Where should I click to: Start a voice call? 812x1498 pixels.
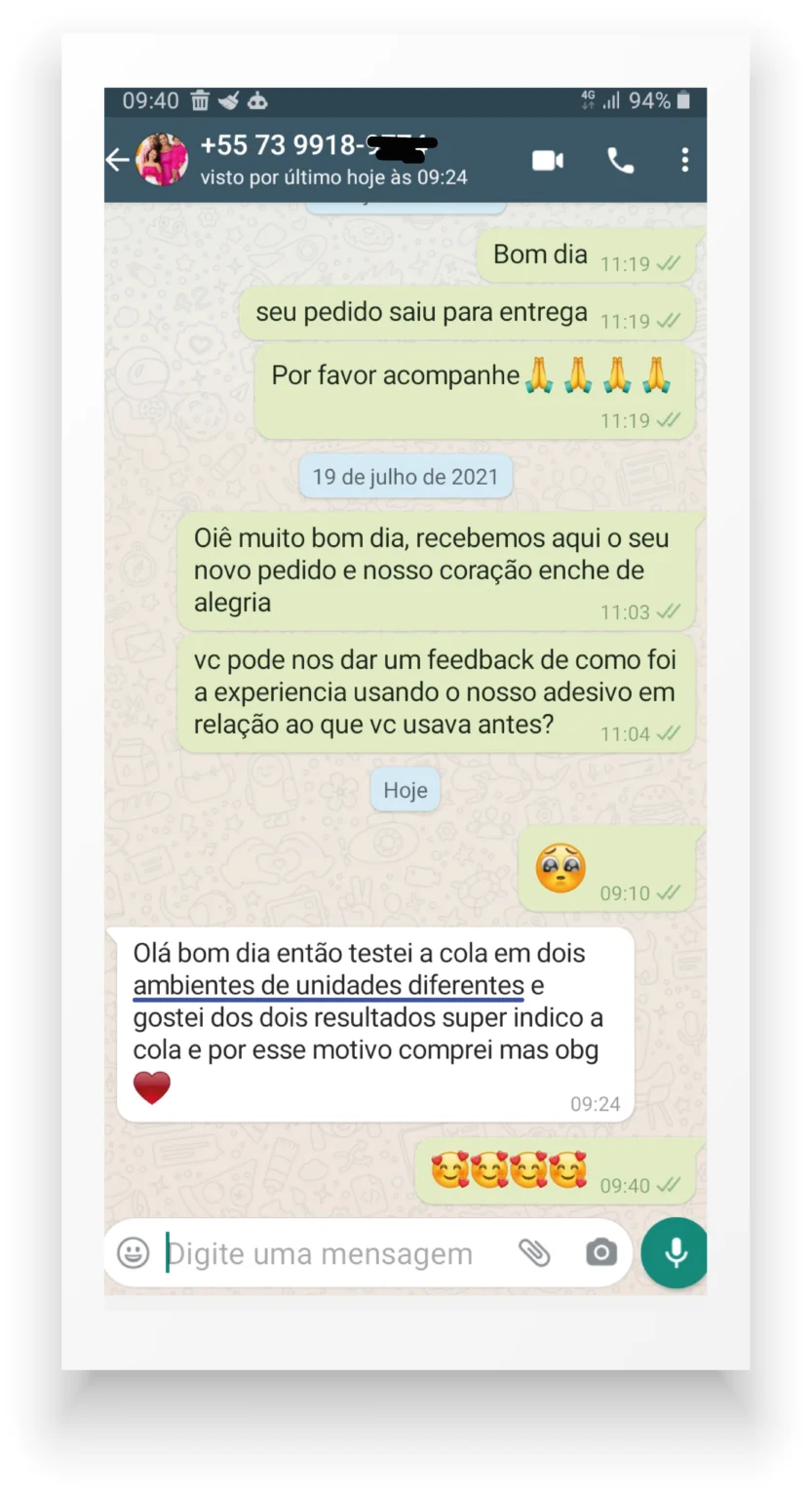[x=621, y=160]
